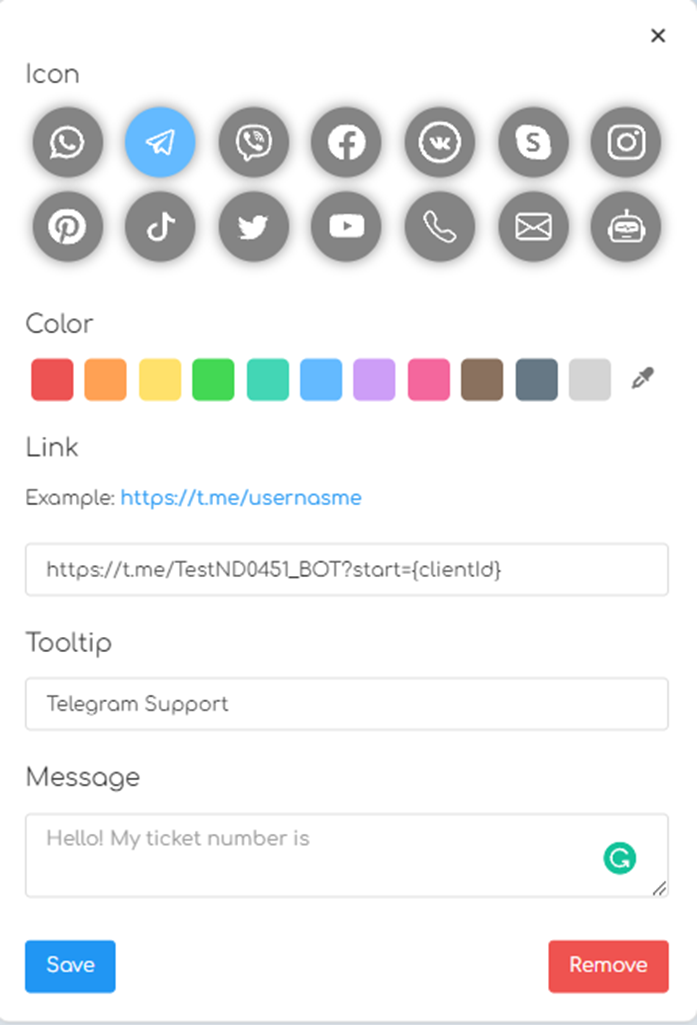Screen dimensions: 697x1025
Task: Remove this contact button
Action: (608, 966)
